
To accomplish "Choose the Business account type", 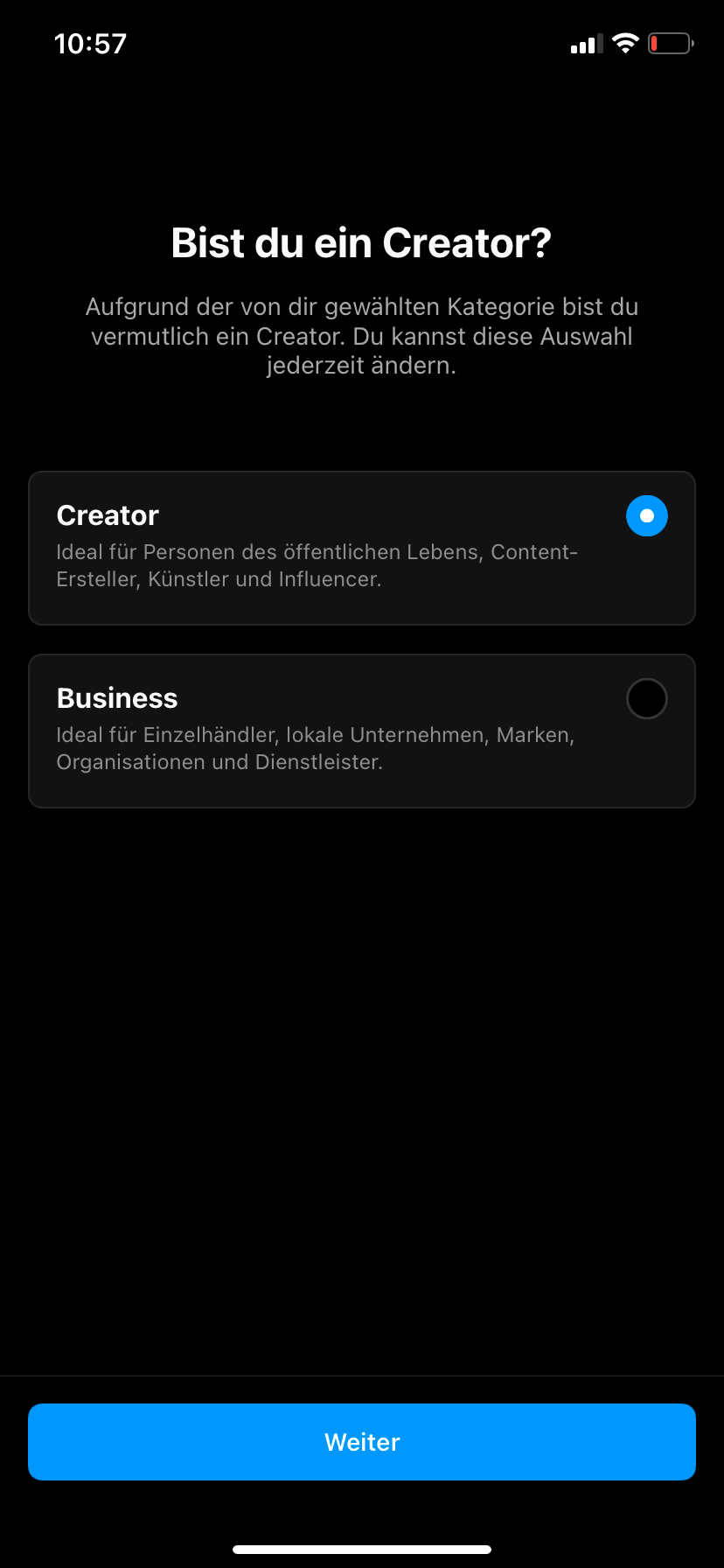I will [x=646, y=699].
